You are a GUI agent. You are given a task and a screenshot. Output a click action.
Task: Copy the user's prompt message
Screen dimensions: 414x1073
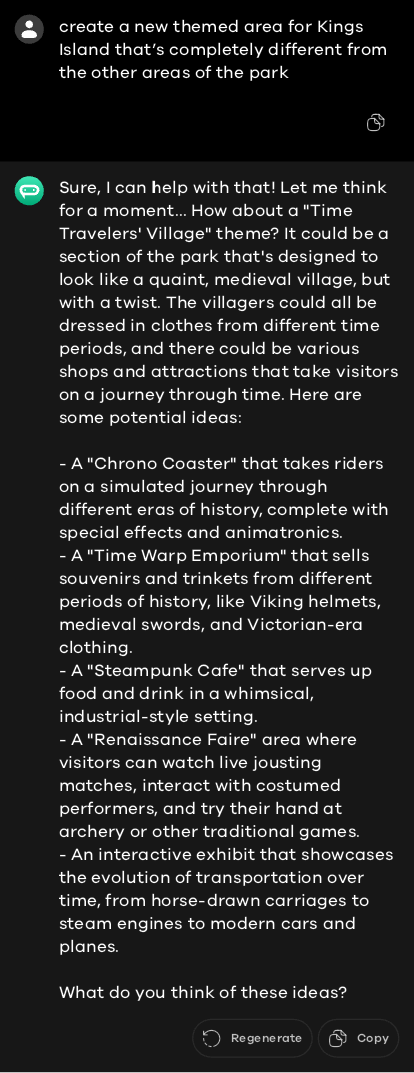click(376, 122)
